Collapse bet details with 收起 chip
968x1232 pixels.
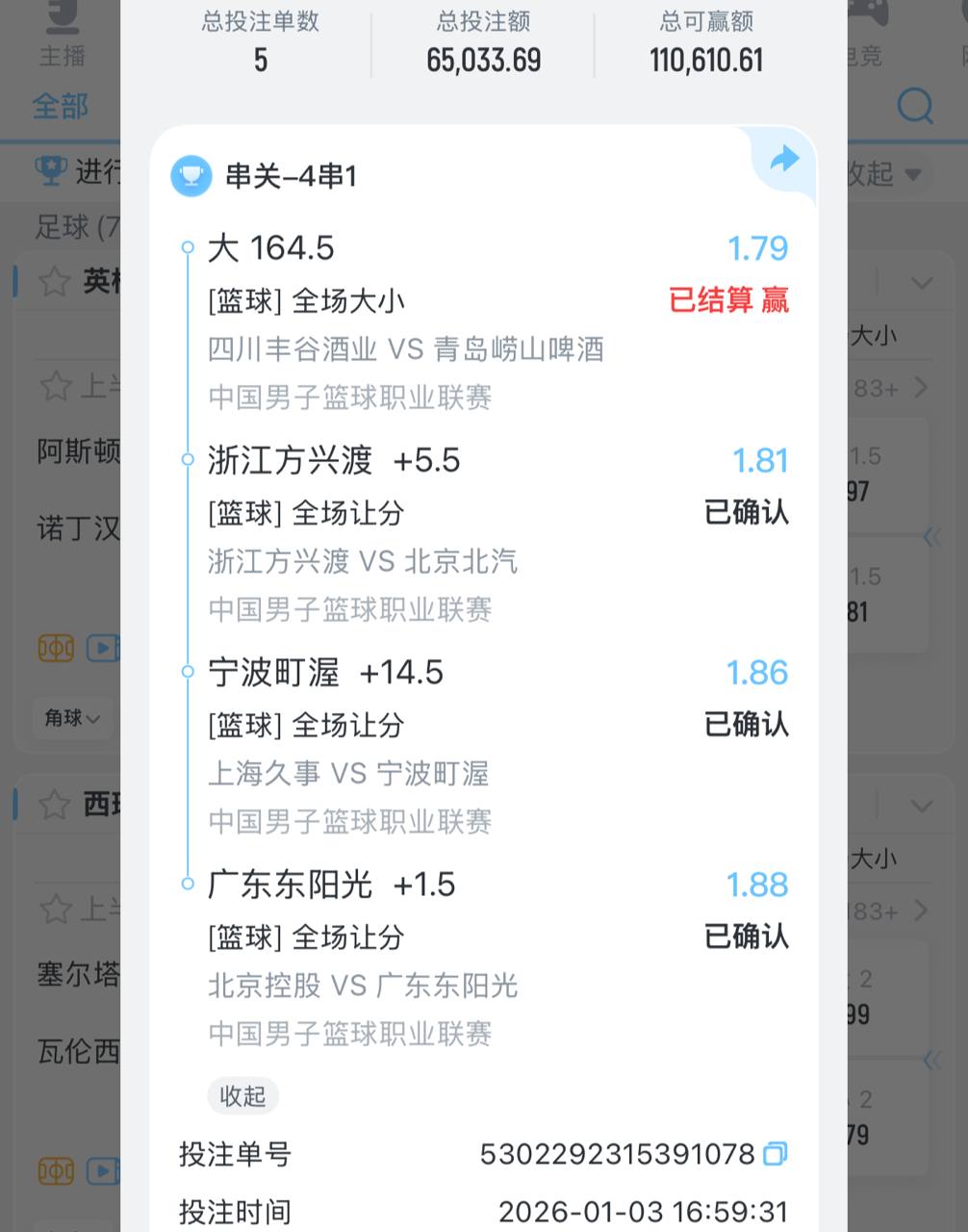(x=242, y=1096)
